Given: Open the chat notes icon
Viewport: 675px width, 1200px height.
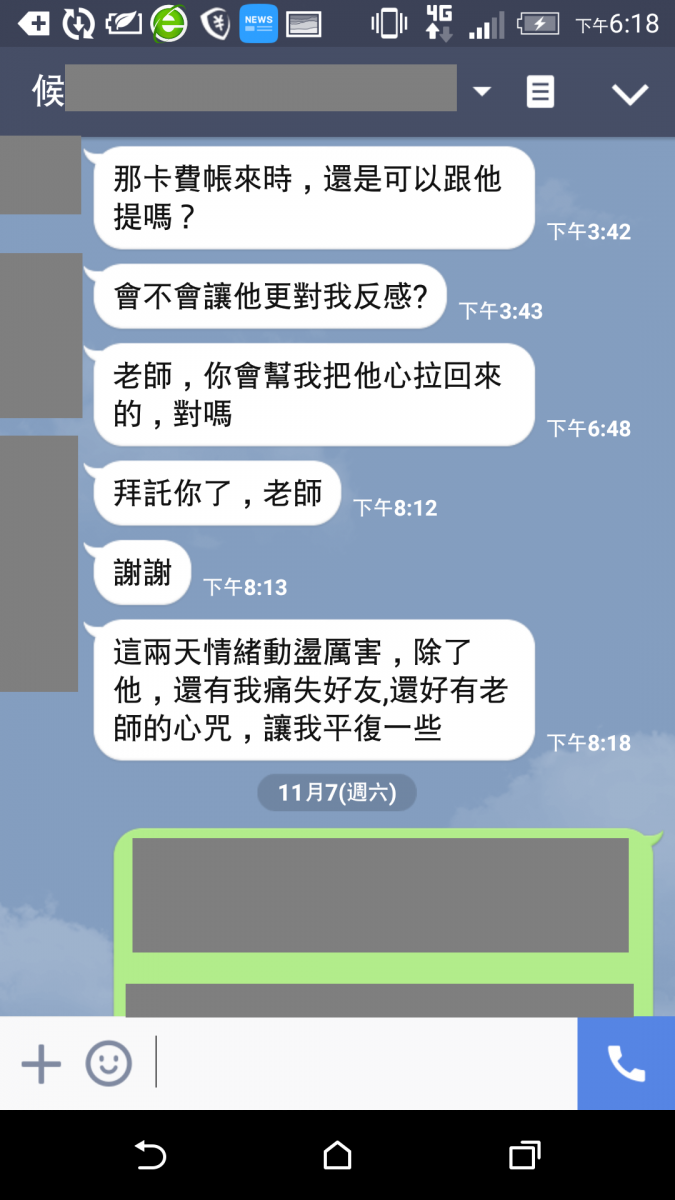Looking at the screenshot, I should pos(540,92).
